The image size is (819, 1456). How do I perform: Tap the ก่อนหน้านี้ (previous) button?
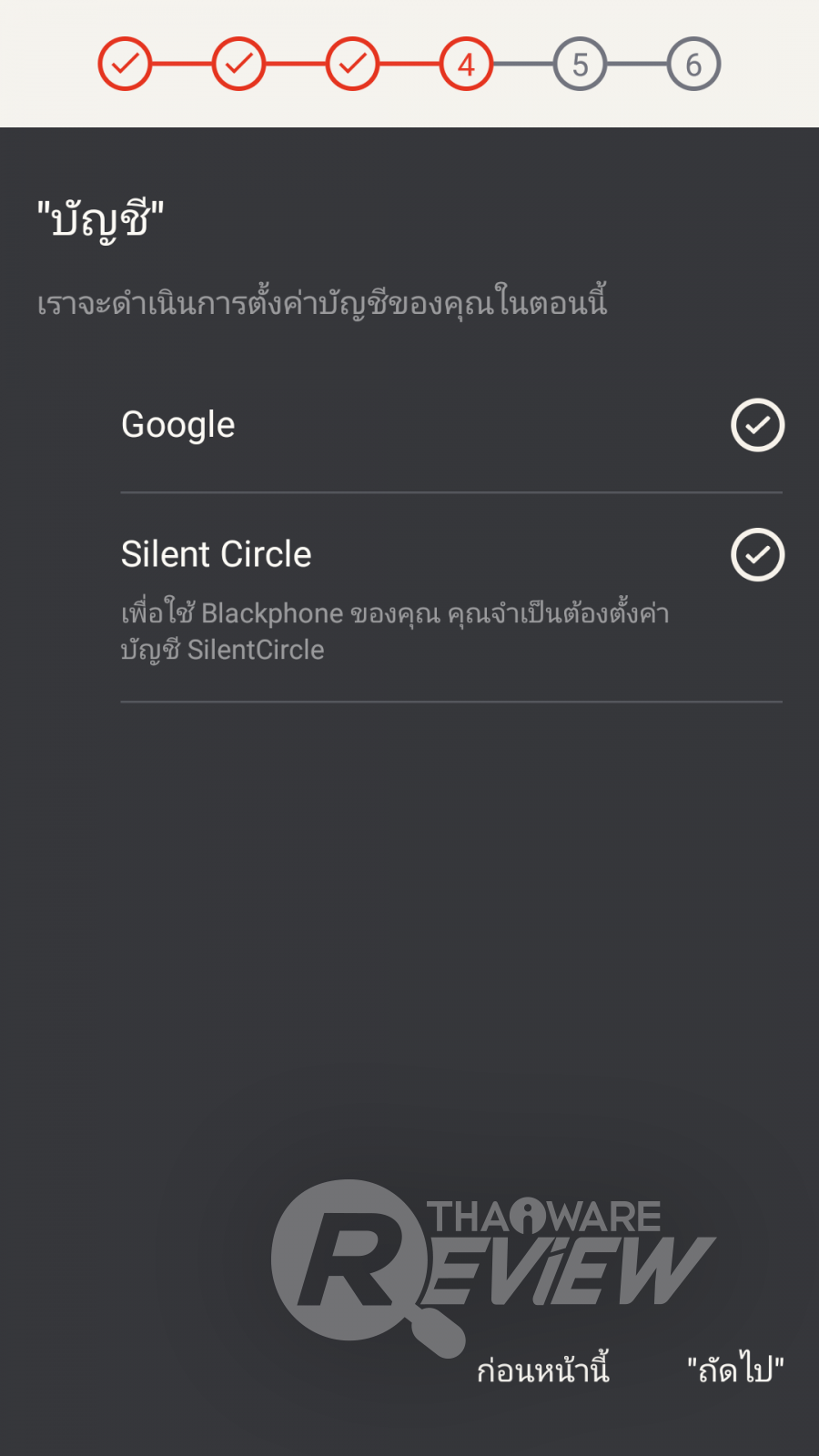tap(543, 1370)
